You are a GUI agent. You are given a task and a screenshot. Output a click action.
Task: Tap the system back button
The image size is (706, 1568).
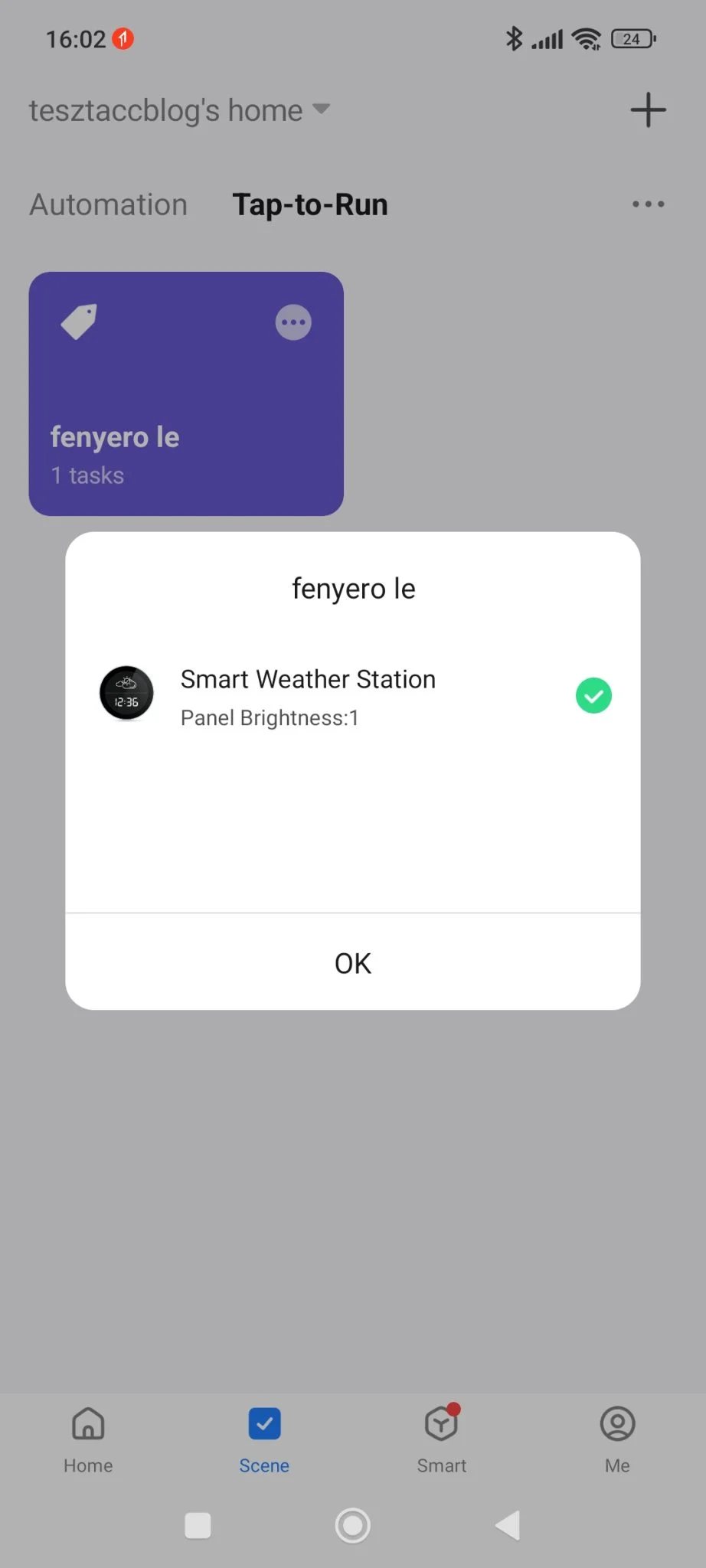[508, 1525]
